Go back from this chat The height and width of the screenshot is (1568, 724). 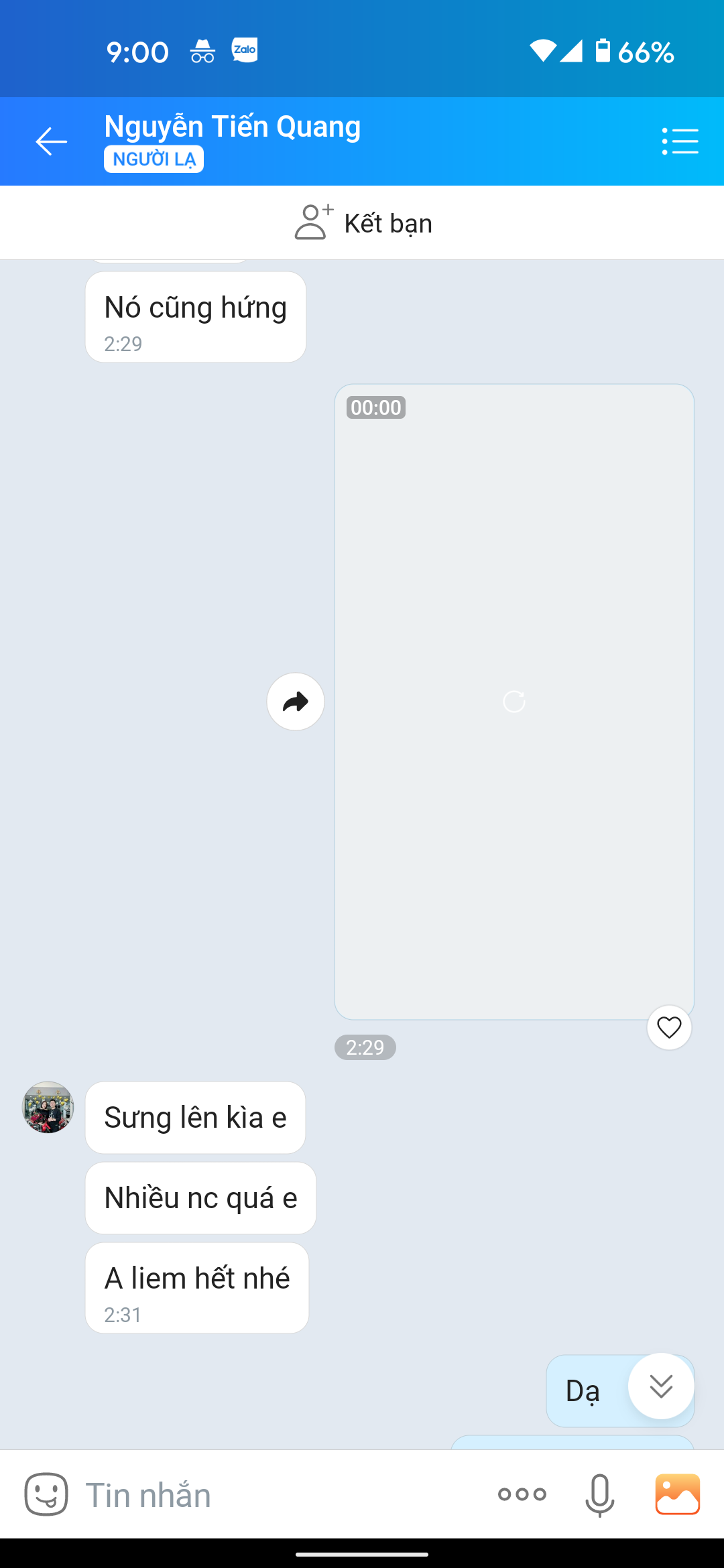[x=51, y=141]
